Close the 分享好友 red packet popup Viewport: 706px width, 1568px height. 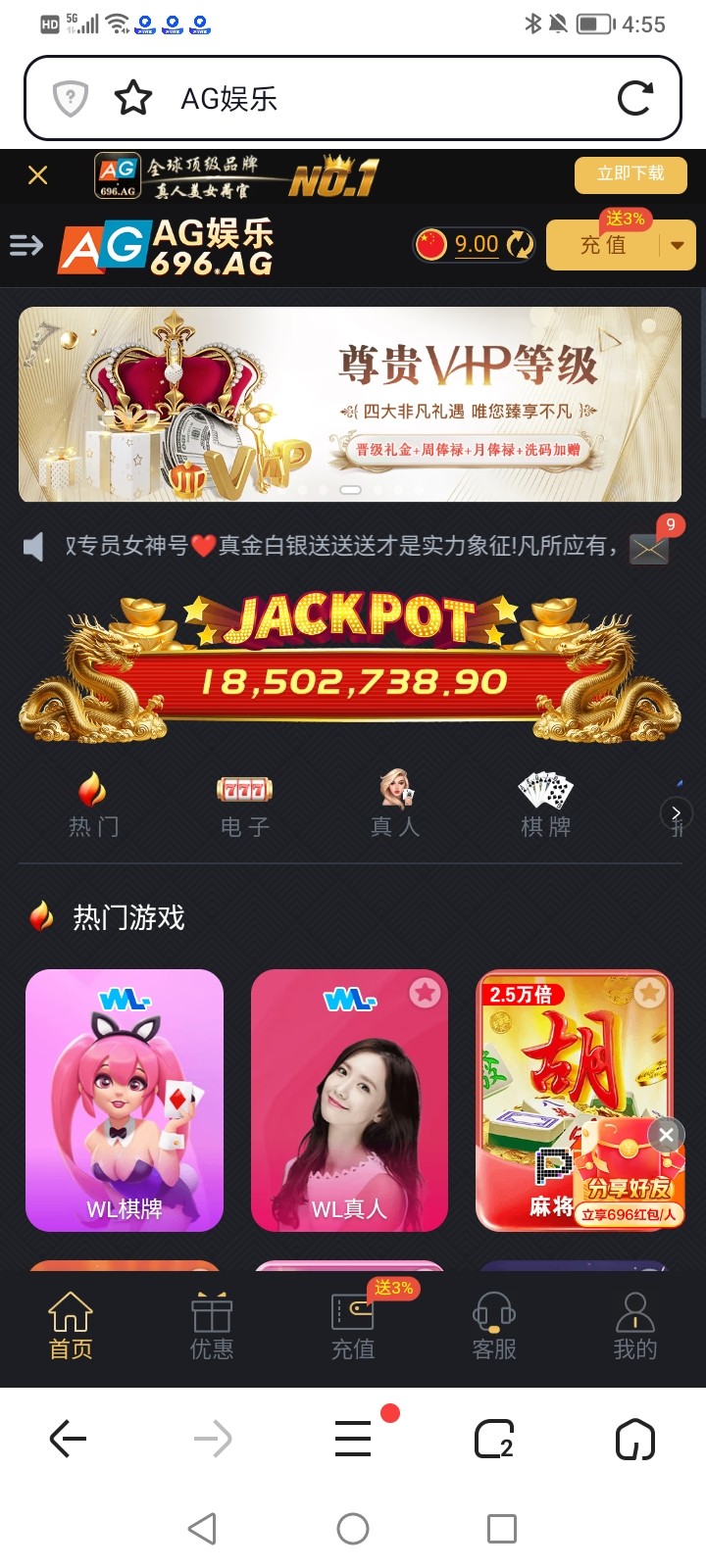[x=666, y=1135]
